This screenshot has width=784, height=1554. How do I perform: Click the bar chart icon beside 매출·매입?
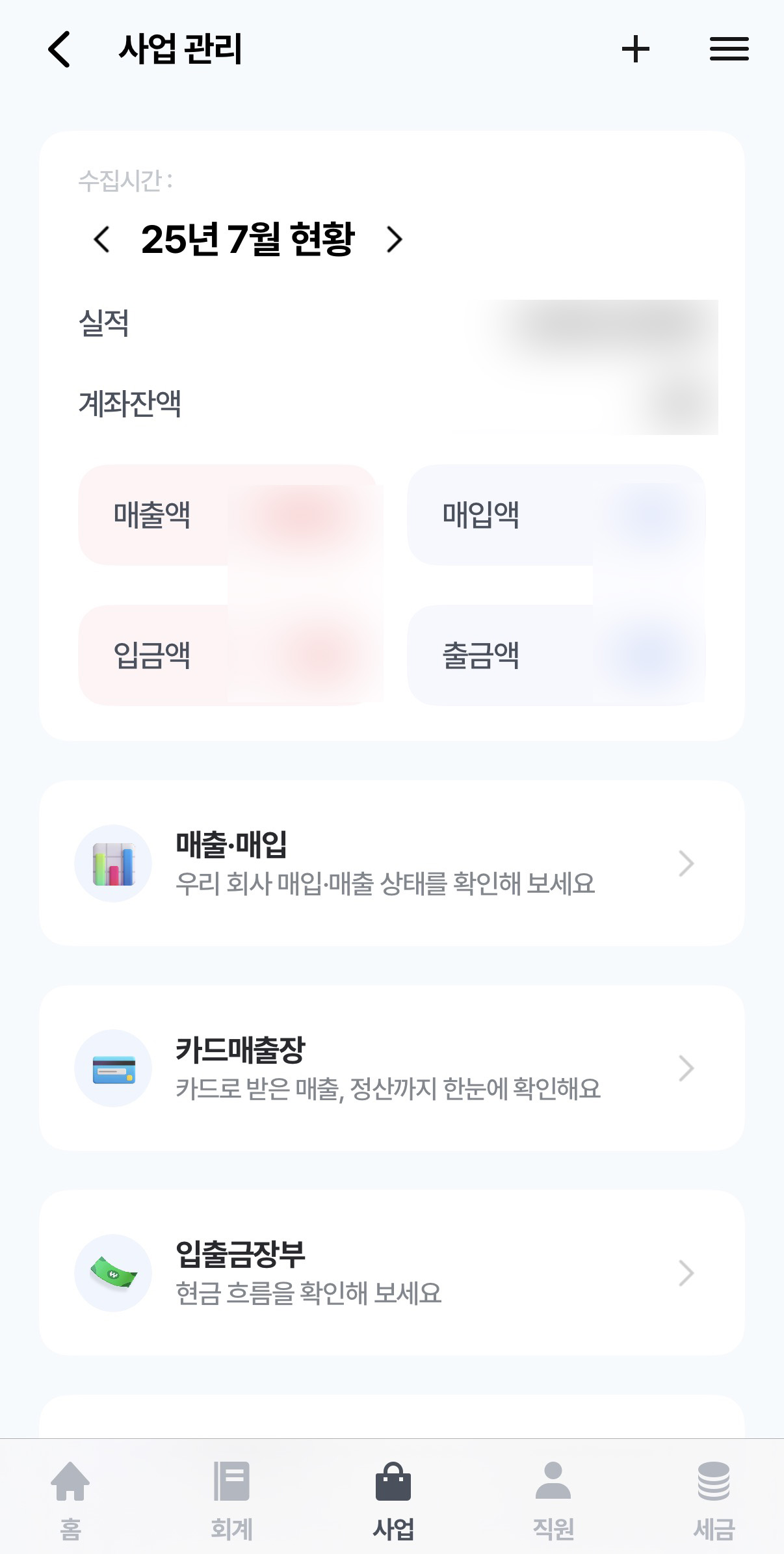(x=113, y=863)
